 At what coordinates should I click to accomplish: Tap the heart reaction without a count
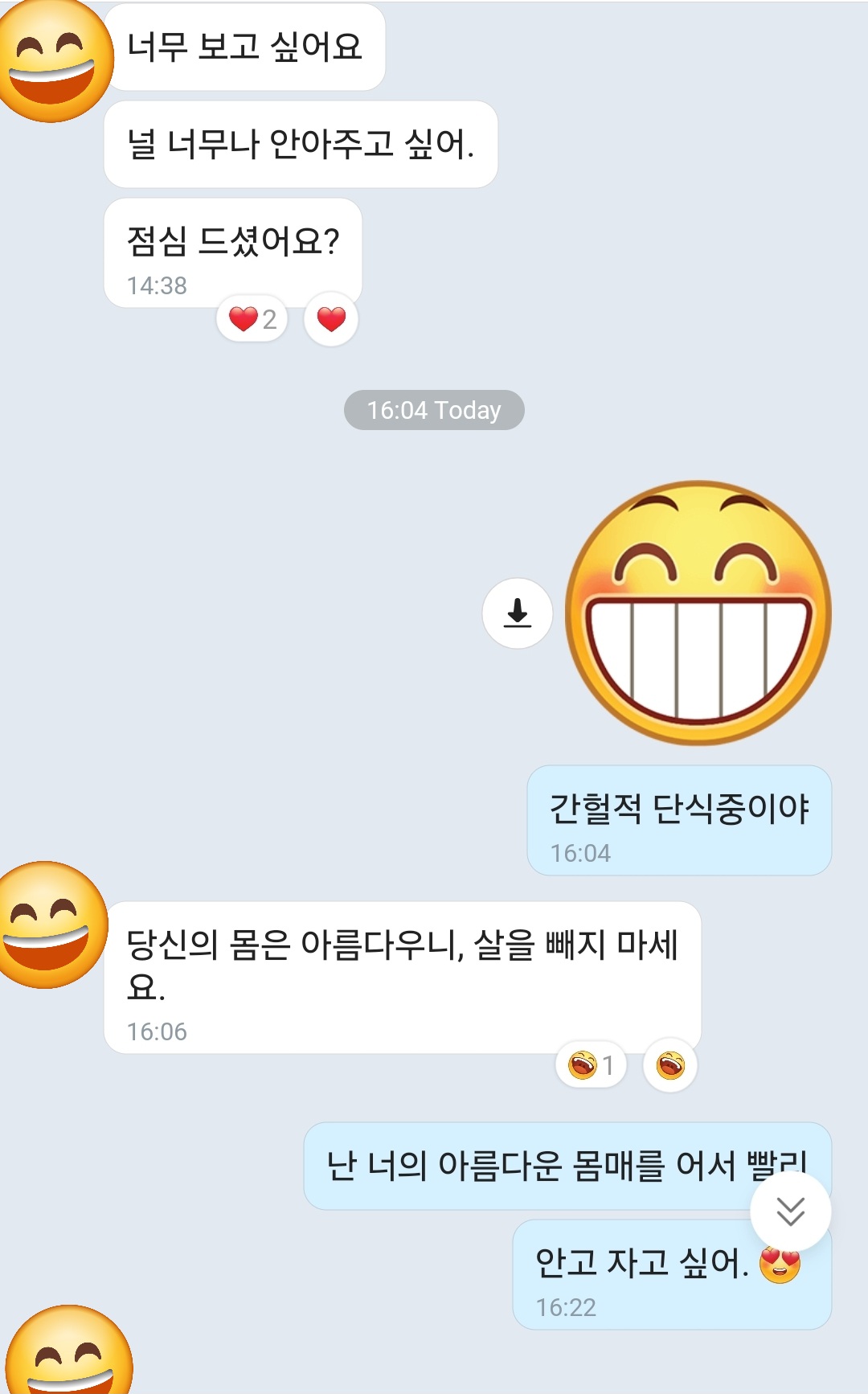(x=331, y=319)
